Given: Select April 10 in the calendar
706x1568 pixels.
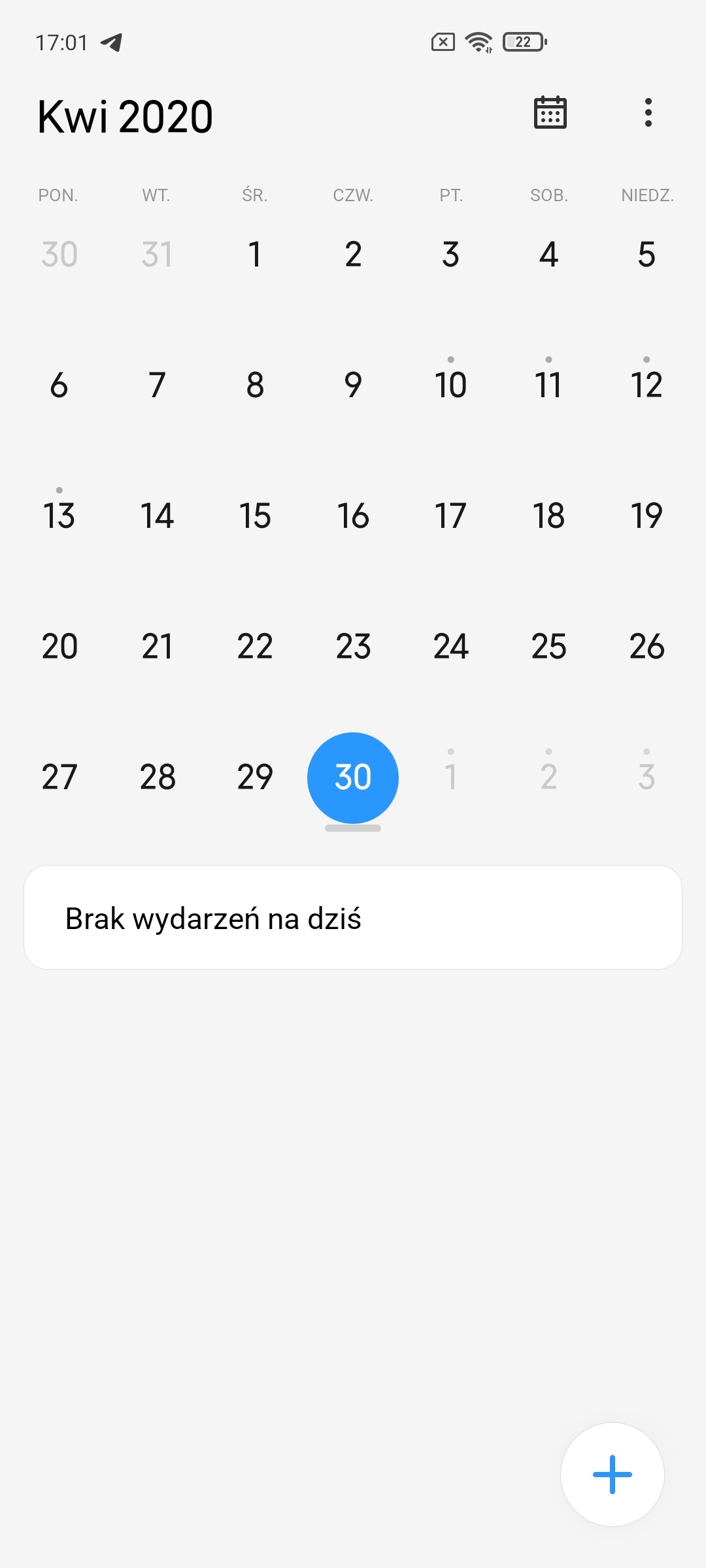Looking at the screenshot, I should 450,384.
